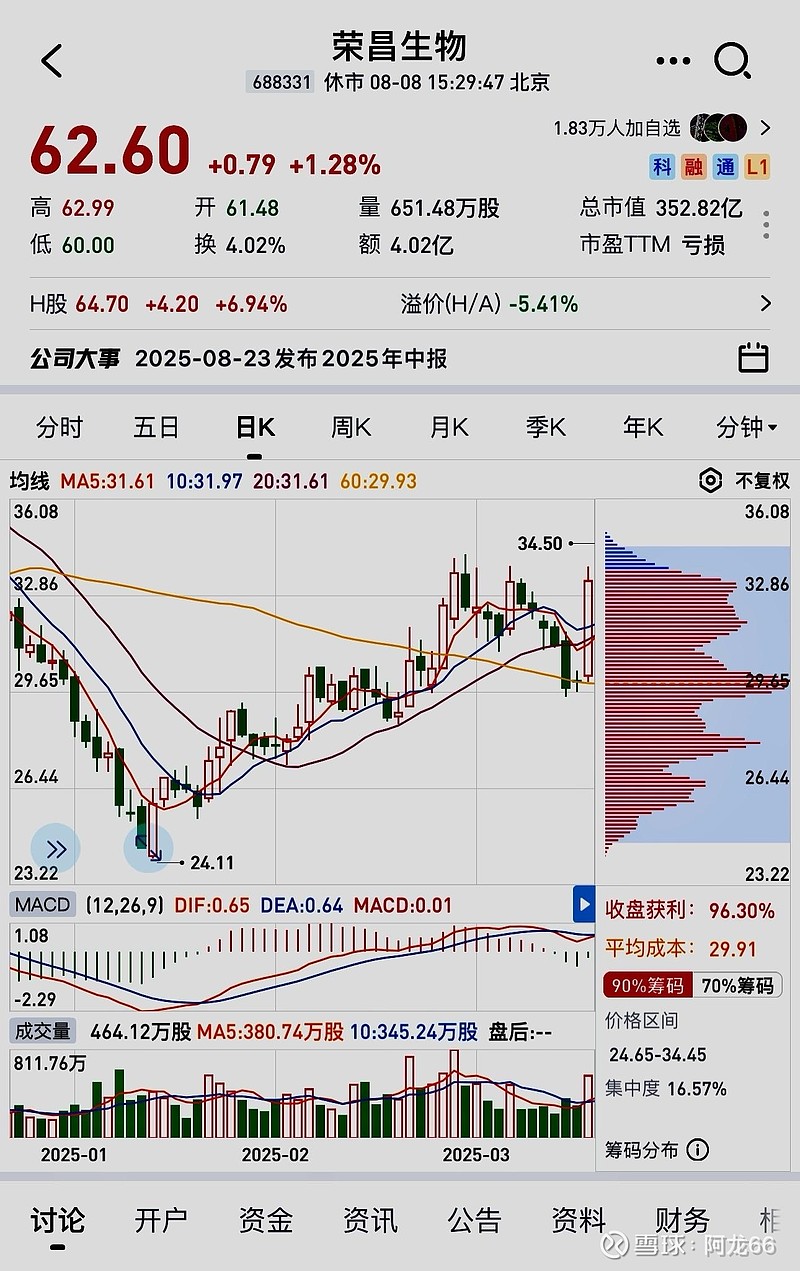Switch to the 财务 bottom tab
The height and width of the screenshot is (1271, 800).
(682, 1220)
